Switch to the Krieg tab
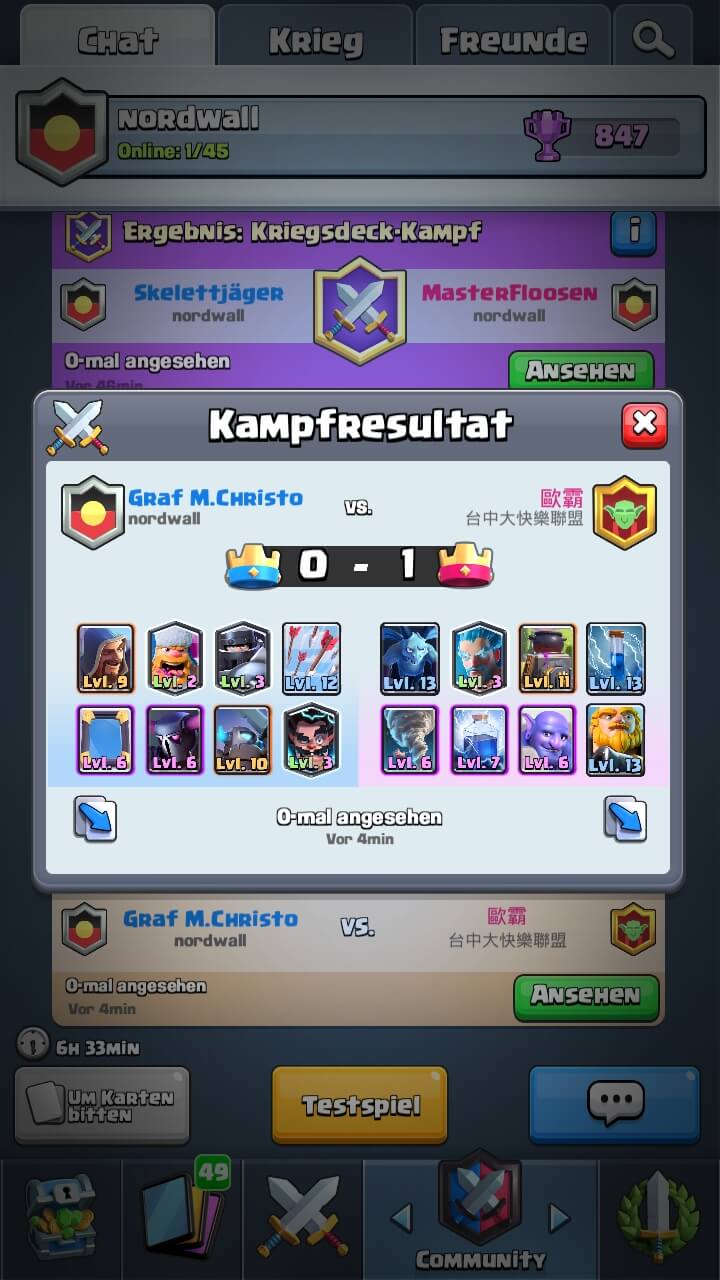Viewport: 720px width, 1280px height. point(314,40)
